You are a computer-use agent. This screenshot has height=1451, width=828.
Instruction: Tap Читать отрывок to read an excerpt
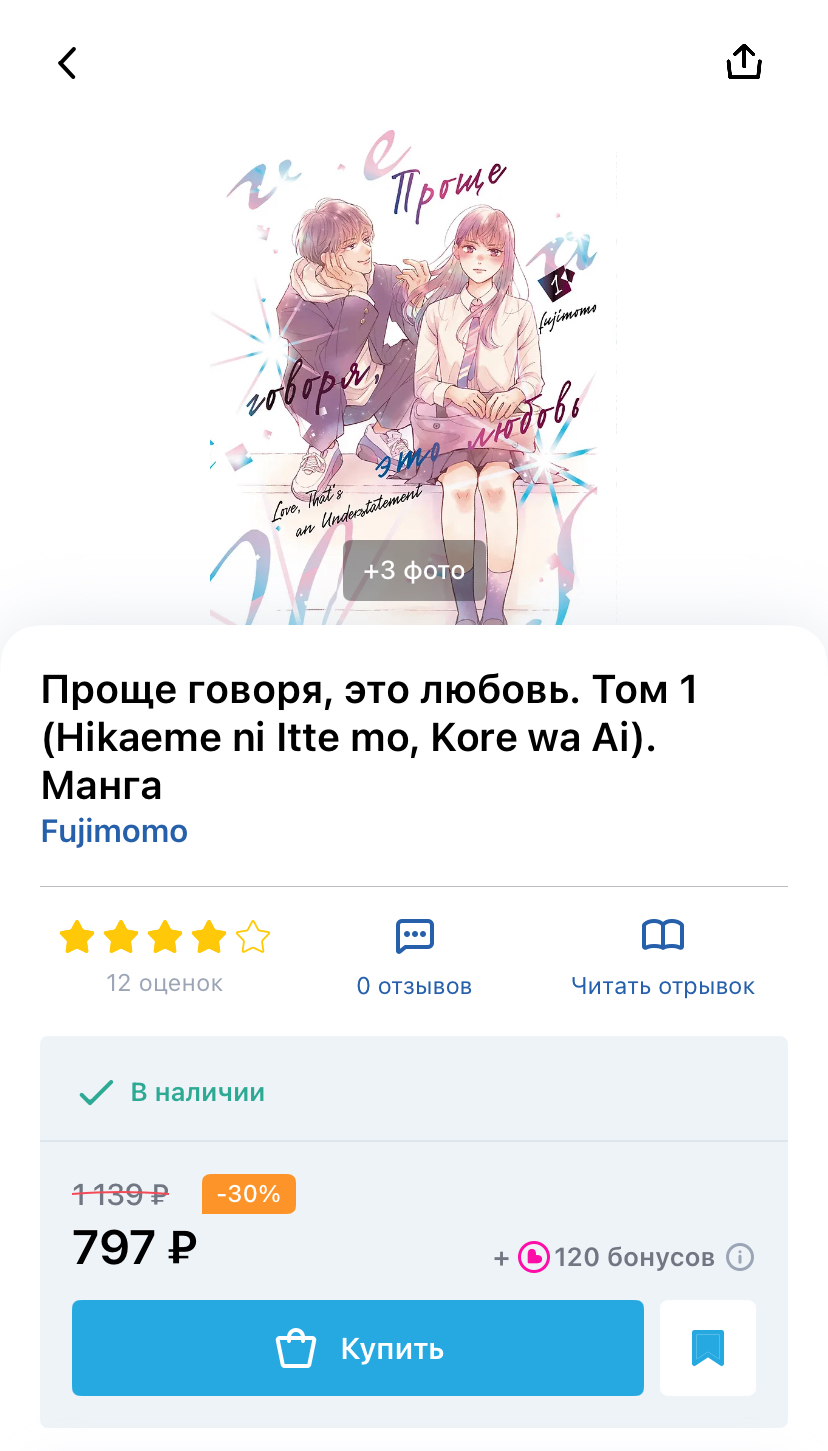click(x=662, y=957)
